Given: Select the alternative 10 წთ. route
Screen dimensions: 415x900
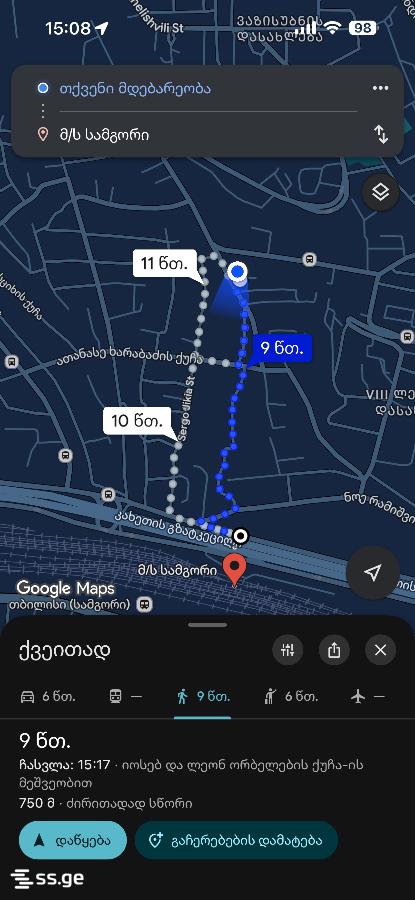Looking at the screenshot, I should [135, 421].
